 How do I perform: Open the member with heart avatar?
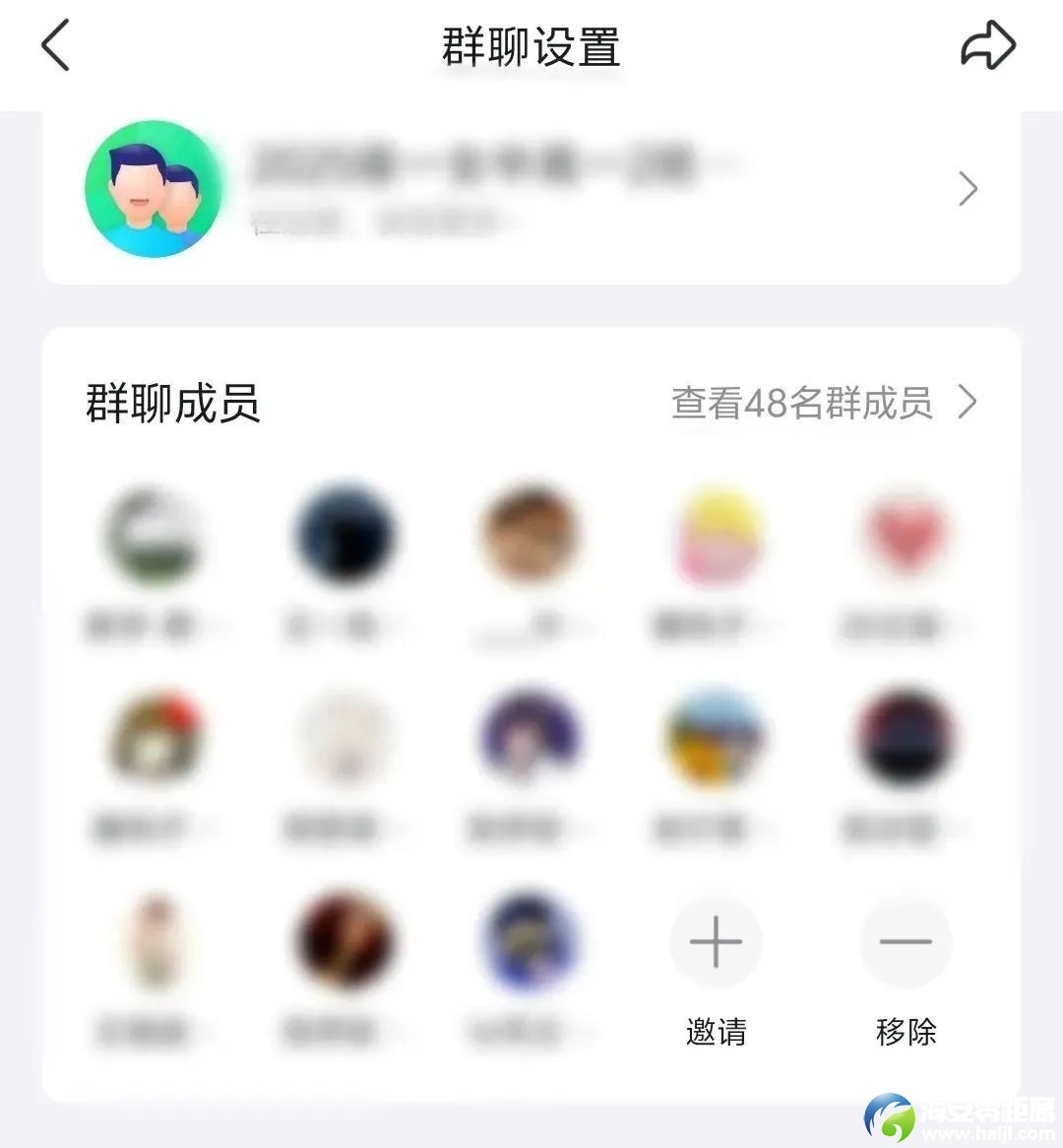coord(905,537)
